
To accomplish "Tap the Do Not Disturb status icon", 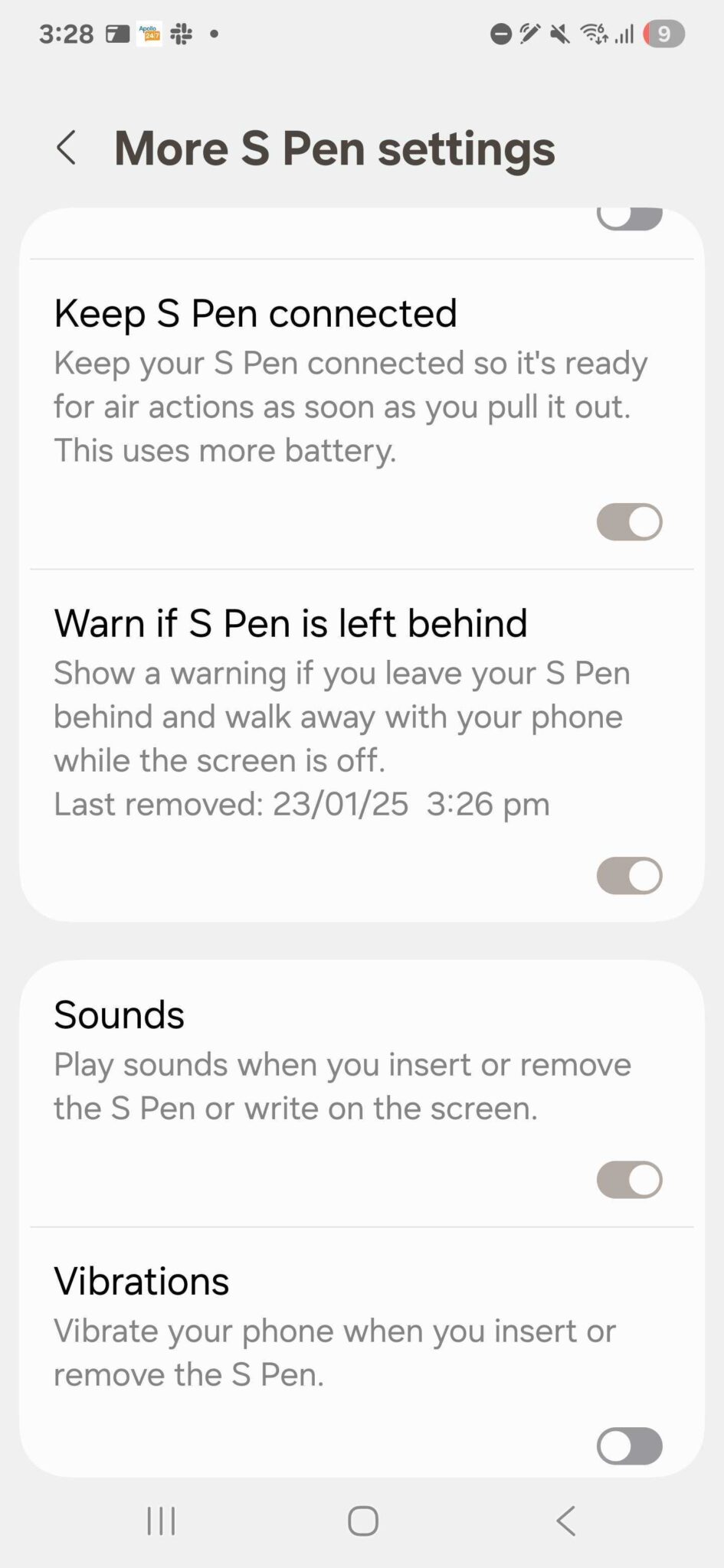I will pyautogui.click(x=501, y=33).
